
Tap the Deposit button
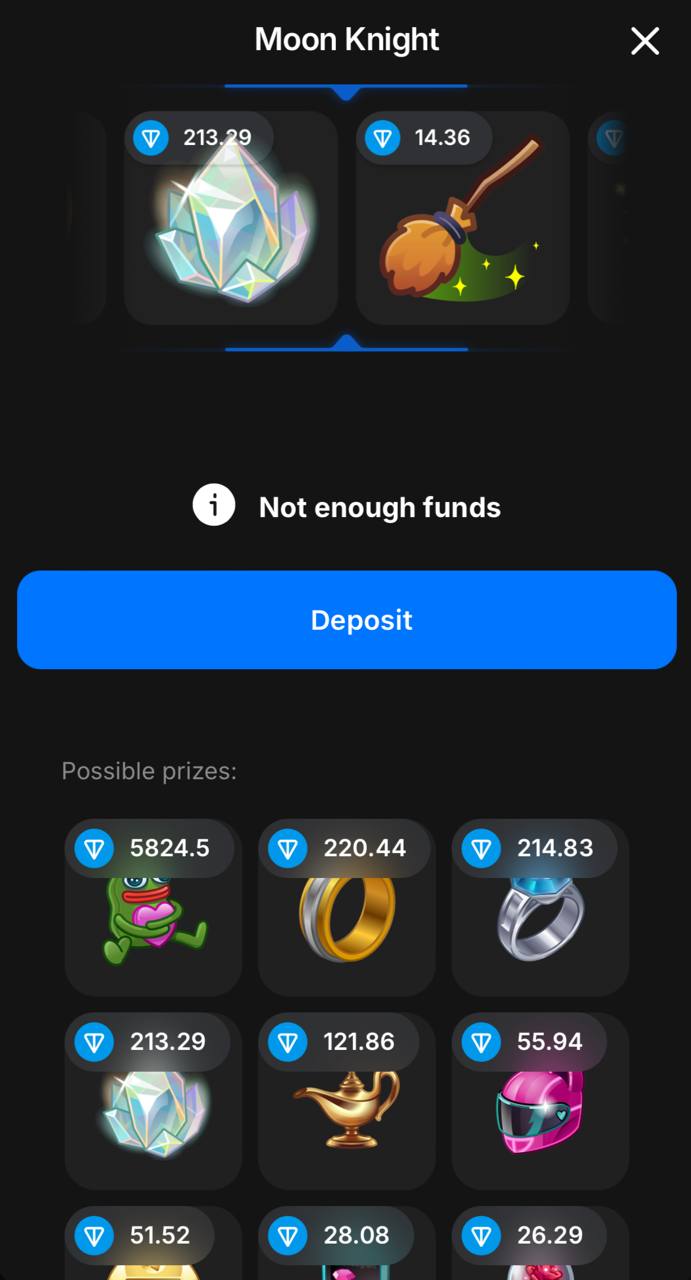tap(346, 620)
